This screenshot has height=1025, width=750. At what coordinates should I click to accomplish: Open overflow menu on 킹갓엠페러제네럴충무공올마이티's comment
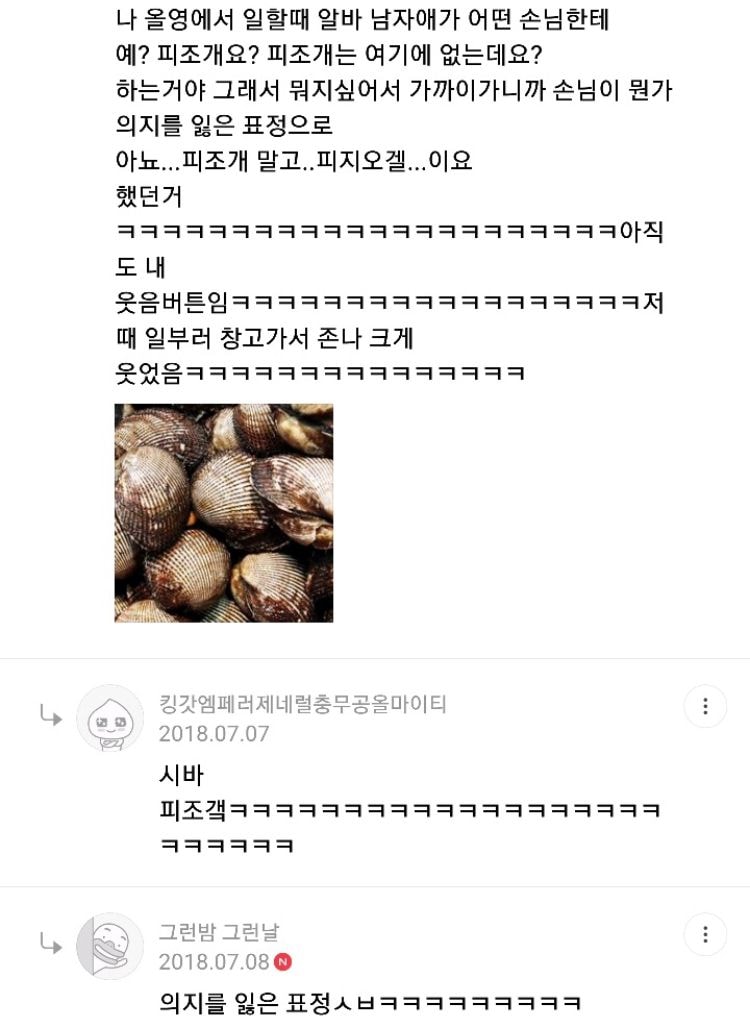pyautogui.click(x=705, y=707)
